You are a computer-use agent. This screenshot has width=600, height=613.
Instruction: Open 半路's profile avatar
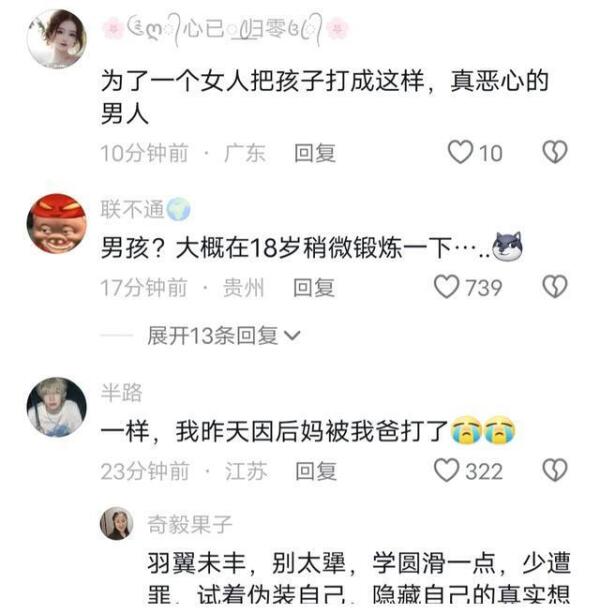click(56, 406)
